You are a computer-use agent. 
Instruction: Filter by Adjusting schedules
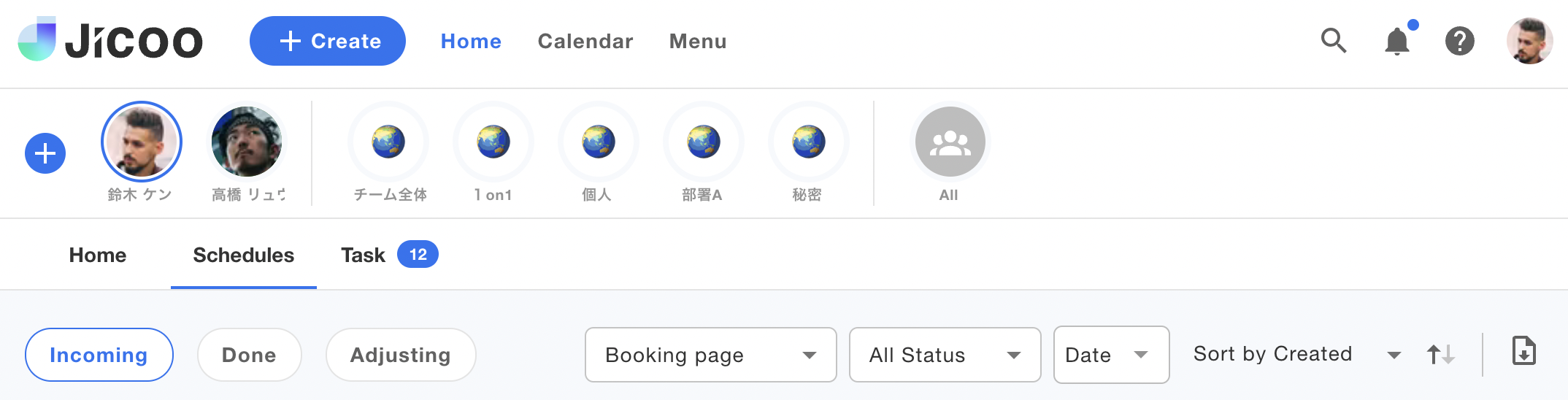click(400, 355)
